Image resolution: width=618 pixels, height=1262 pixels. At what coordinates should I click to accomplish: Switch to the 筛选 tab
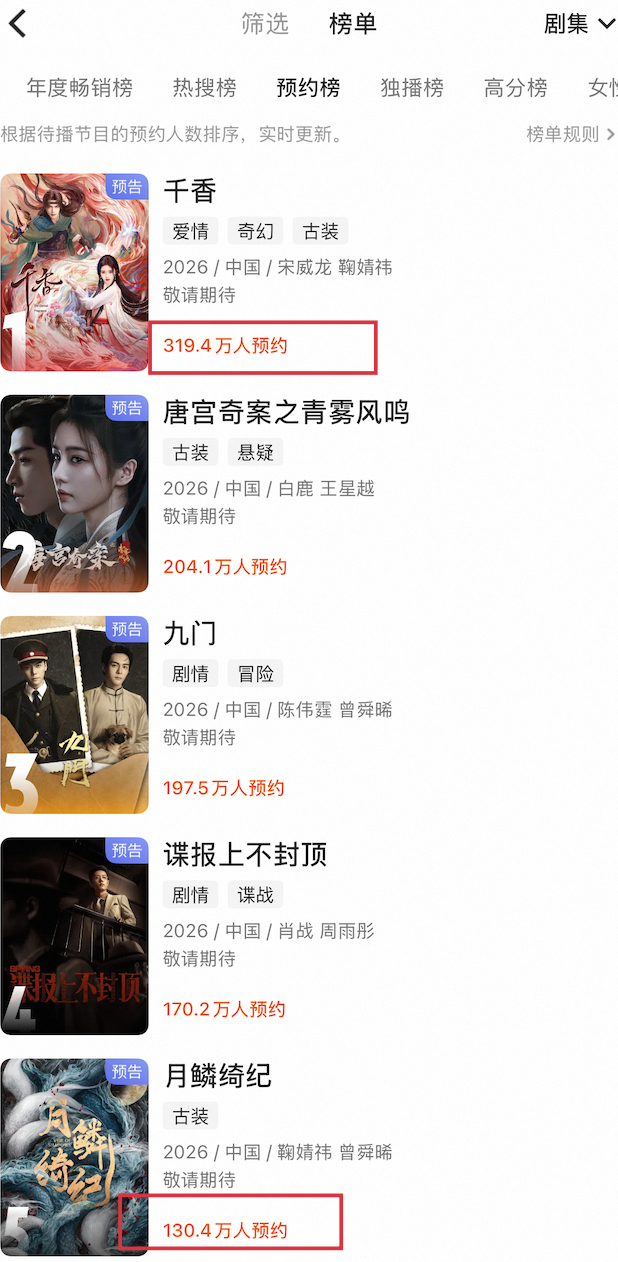[x=265, y=24]
